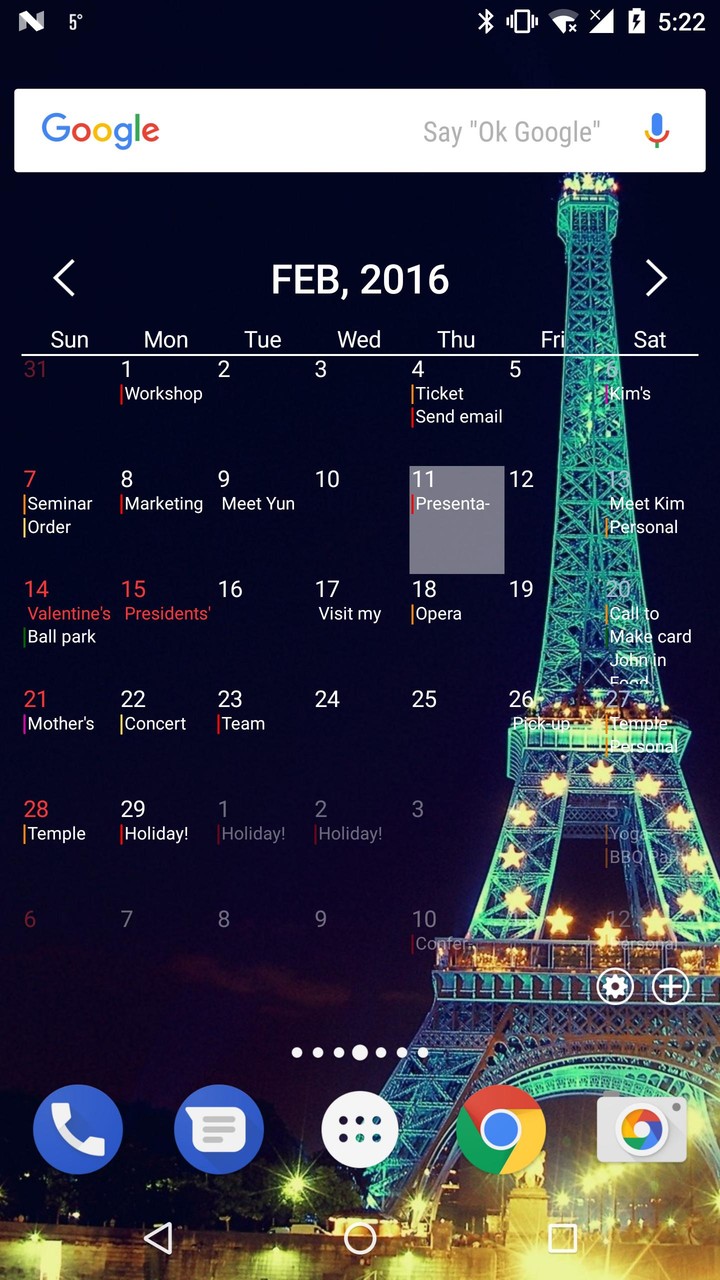This screenshot has width=720, height=1280.
Task: Open the Messages app
Action: coord(218,1128)
